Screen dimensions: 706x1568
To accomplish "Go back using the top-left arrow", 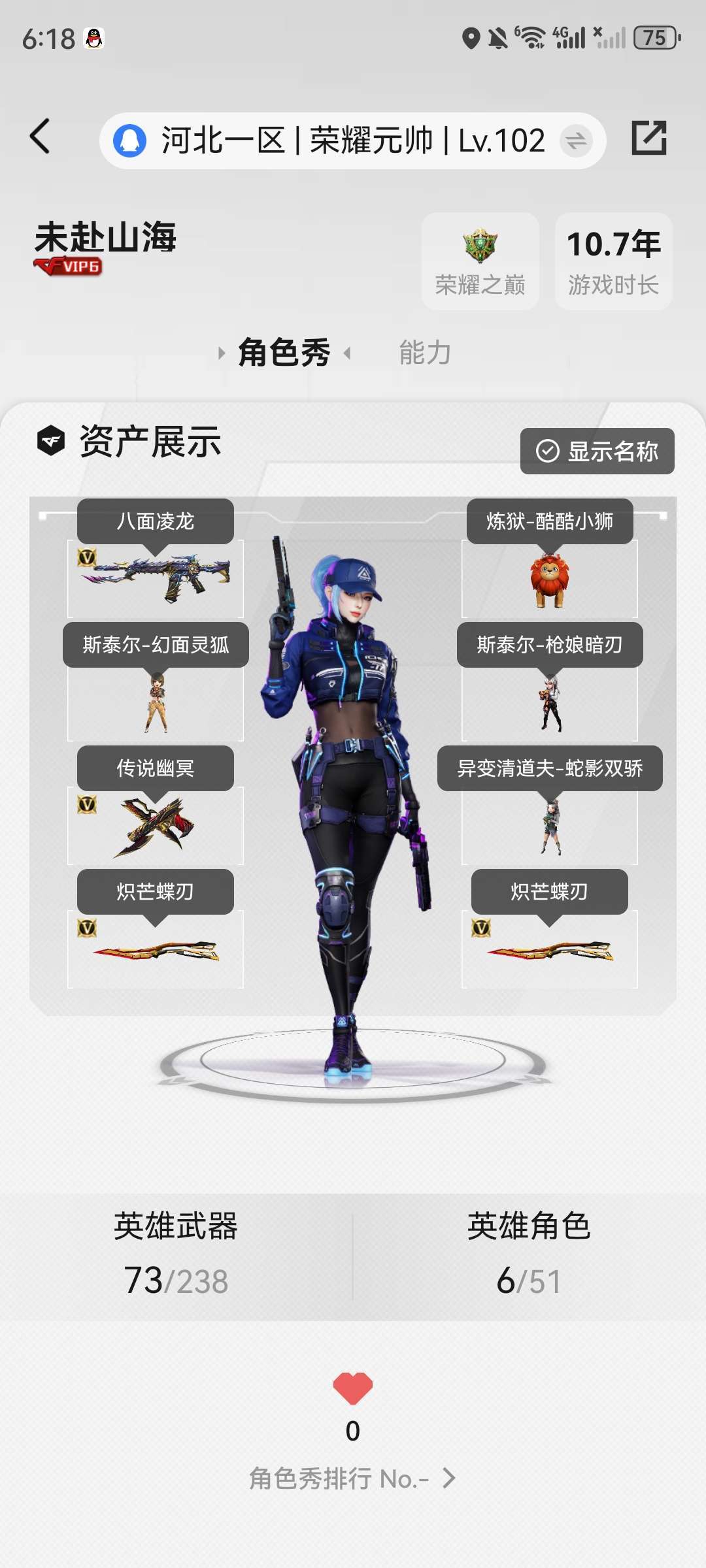I will pos(41,137).
